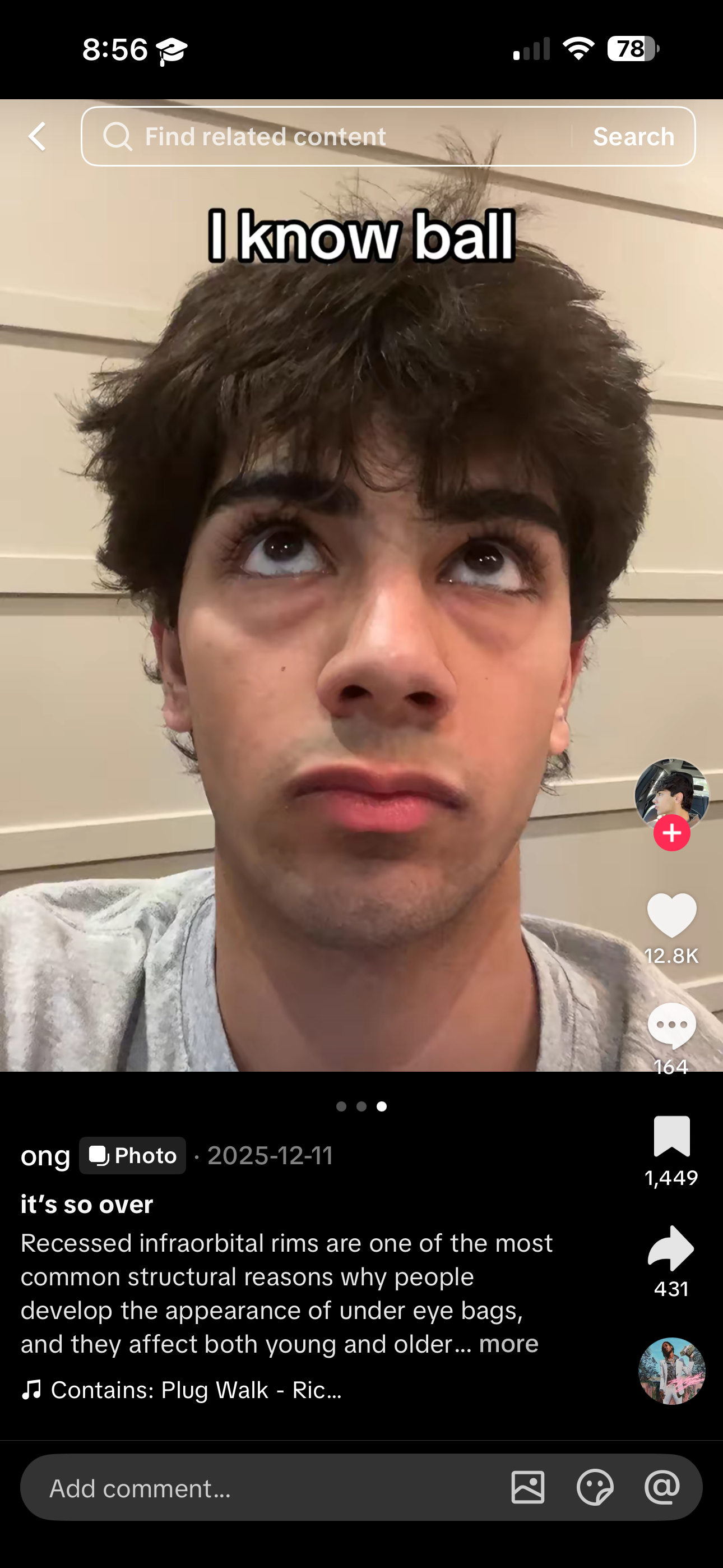
Task: Bookmark this photo post
Action: (671, 1136)
